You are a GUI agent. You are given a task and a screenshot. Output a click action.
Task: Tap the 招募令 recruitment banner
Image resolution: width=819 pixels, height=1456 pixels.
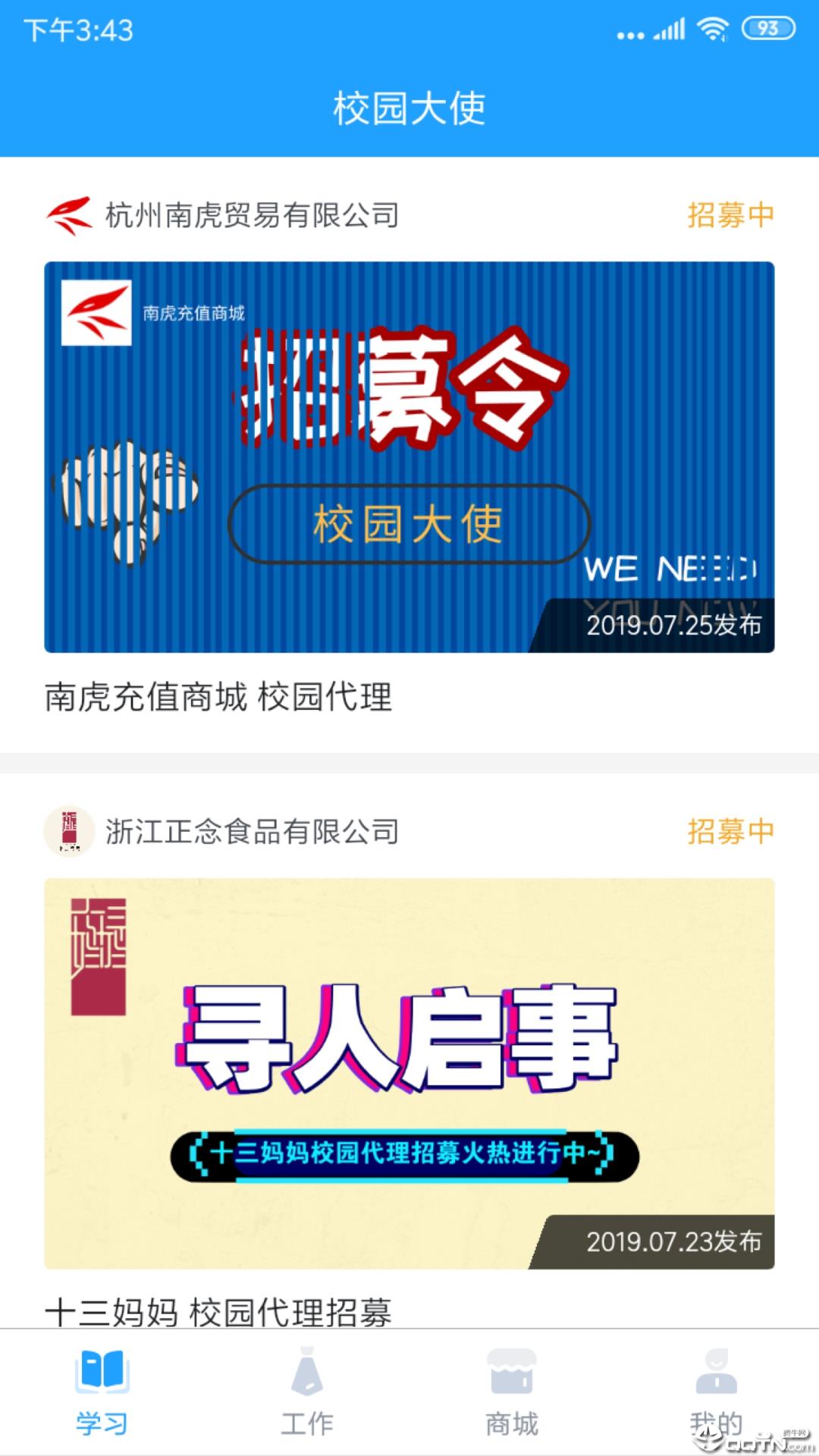[409, 455]
